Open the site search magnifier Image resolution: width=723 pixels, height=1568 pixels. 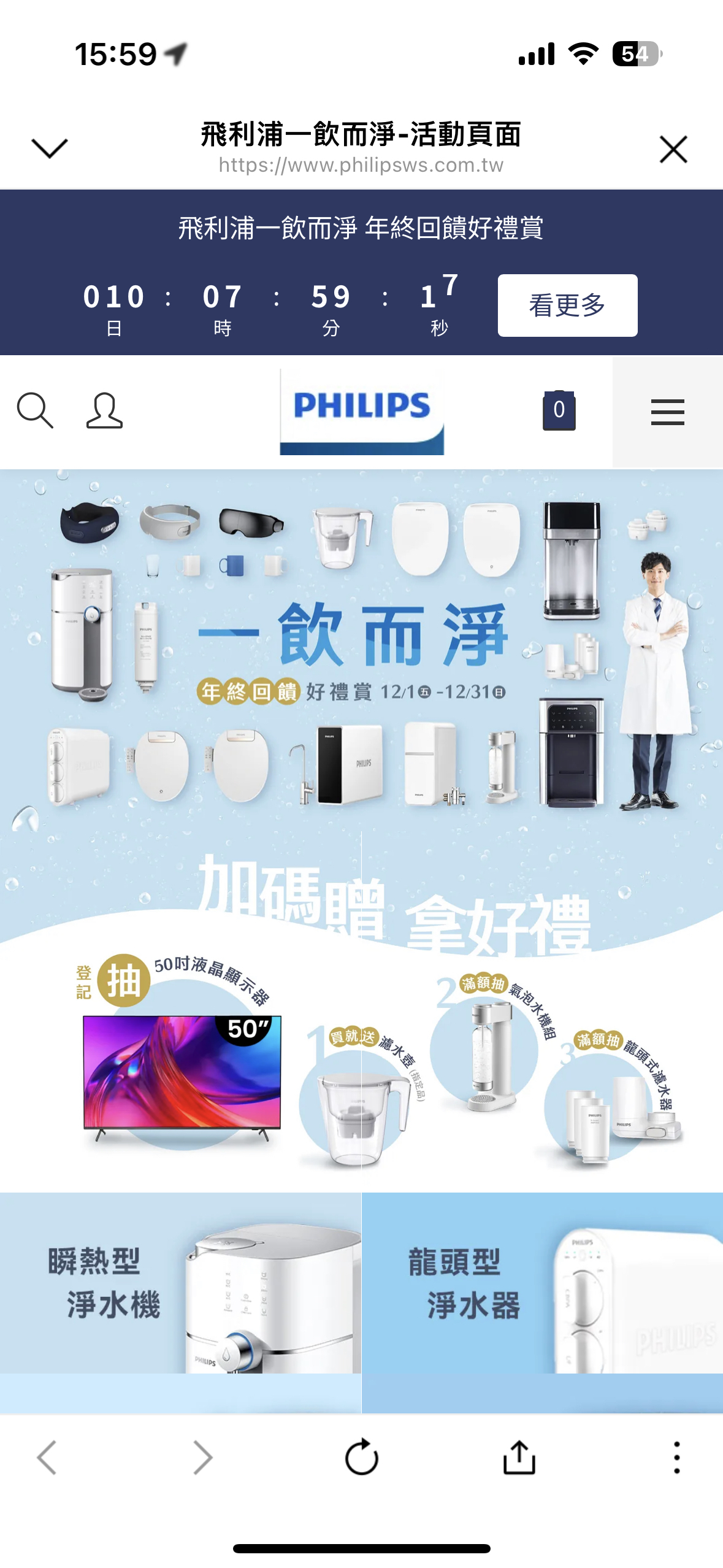(35, 410)
